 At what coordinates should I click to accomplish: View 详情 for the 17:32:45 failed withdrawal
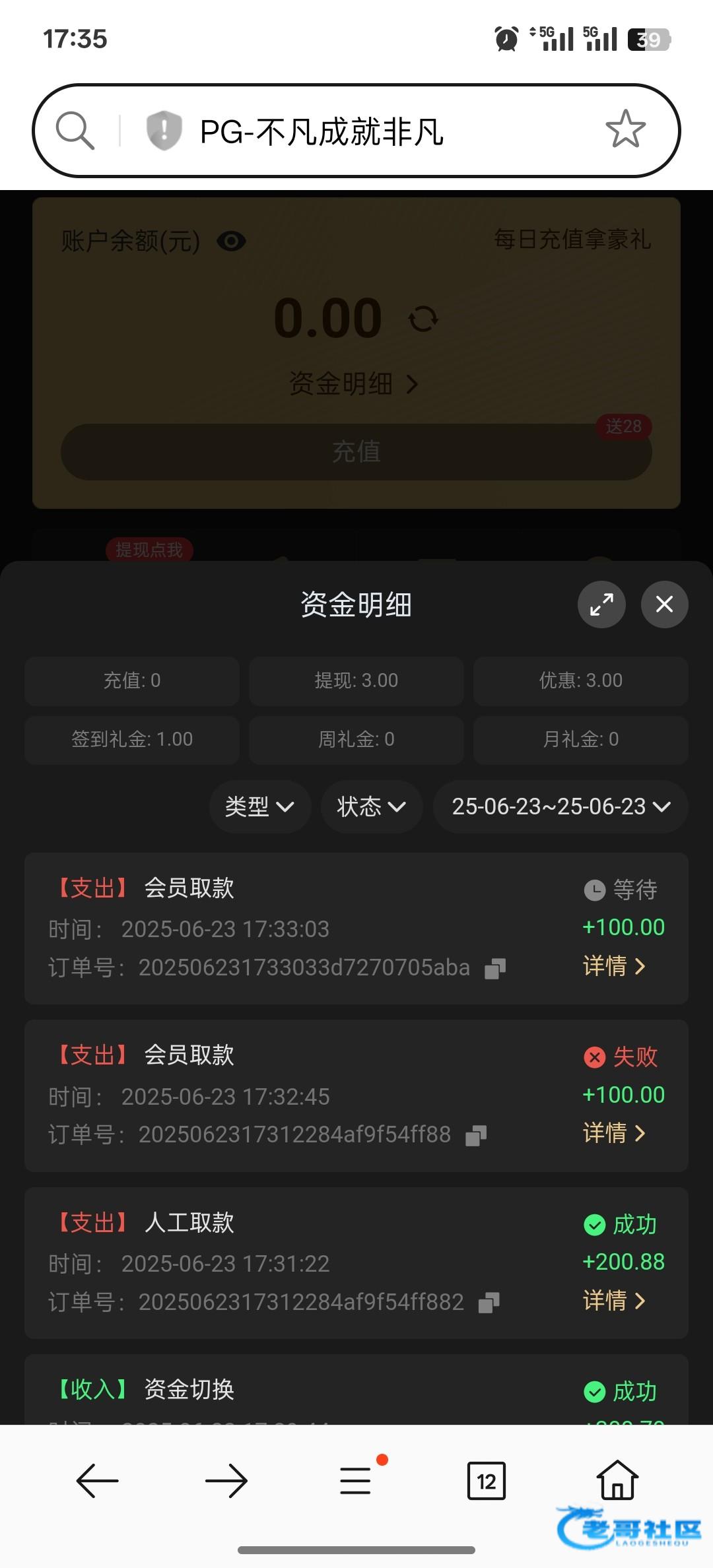[x=613, y=1133]
